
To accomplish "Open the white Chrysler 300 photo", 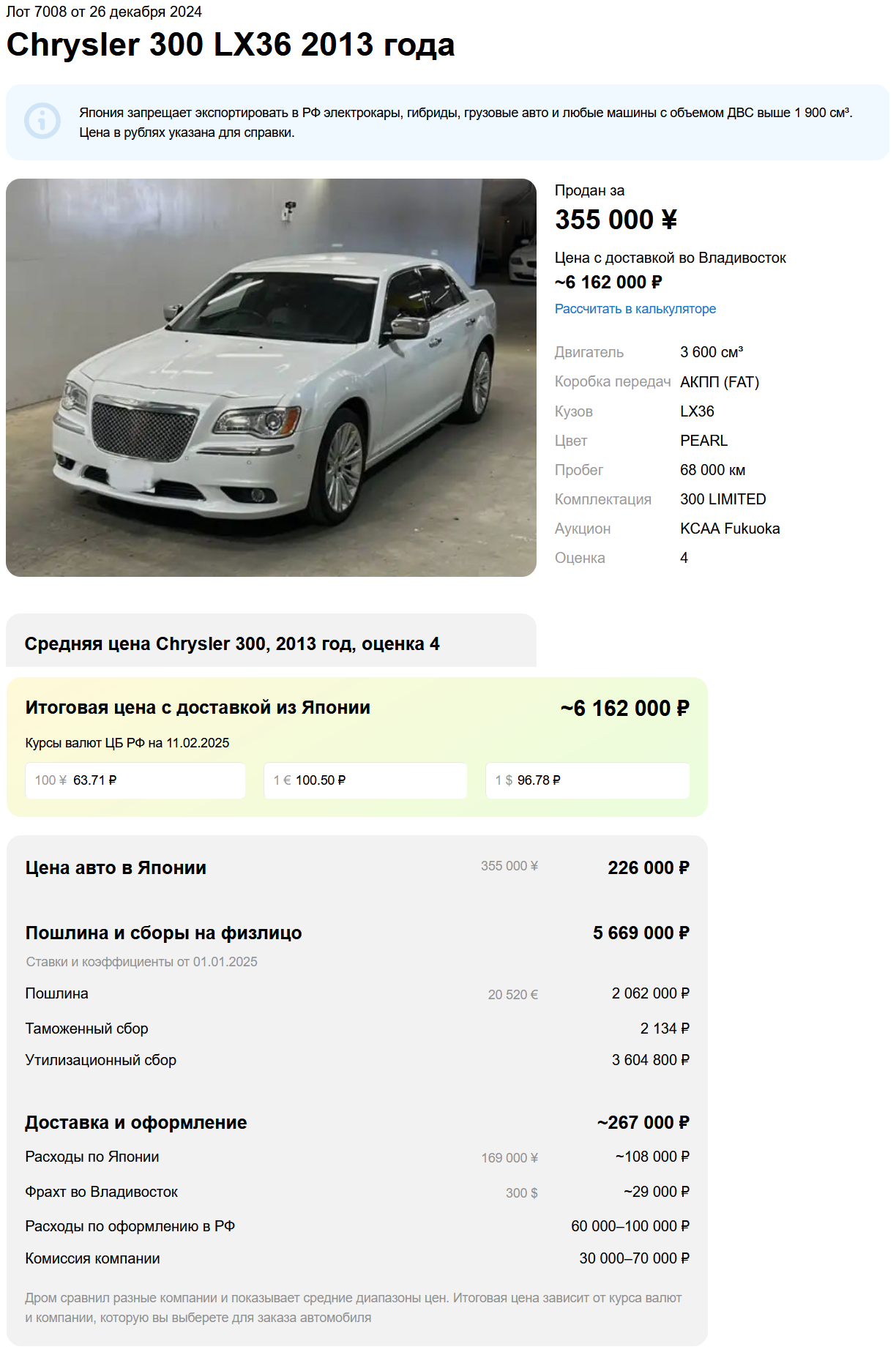I will click(271, 377).
